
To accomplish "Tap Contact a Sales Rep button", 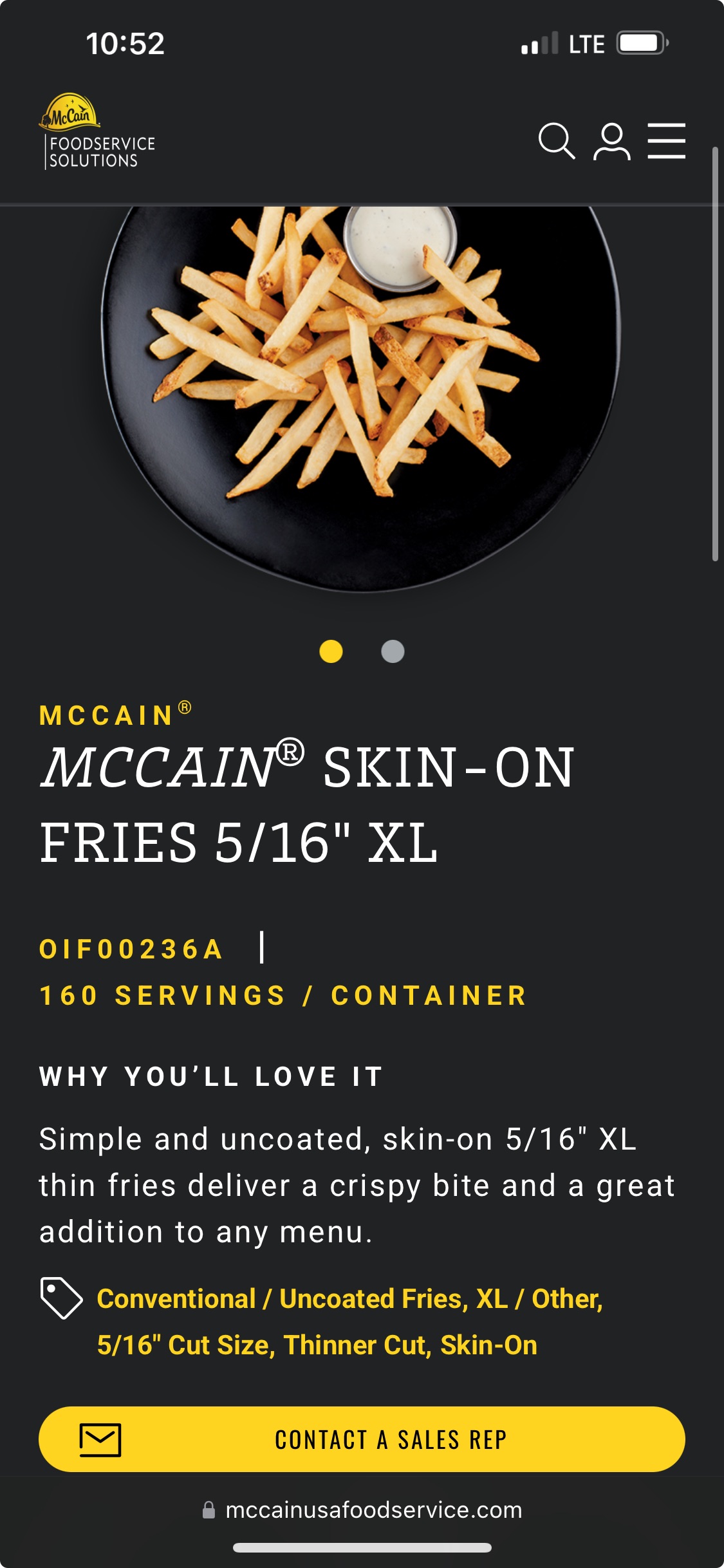I will coord(362,1439).
